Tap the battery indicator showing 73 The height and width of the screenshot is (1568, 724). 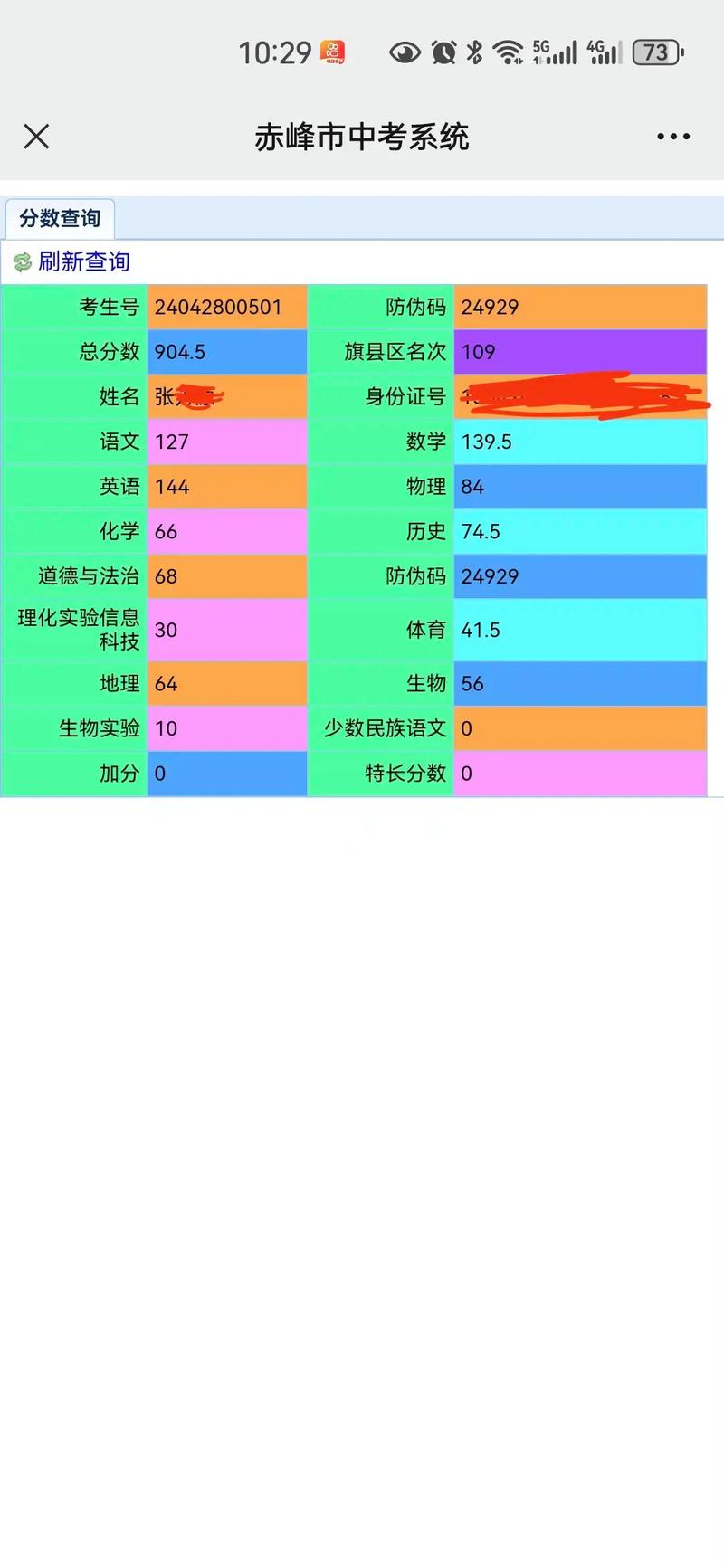657,52
